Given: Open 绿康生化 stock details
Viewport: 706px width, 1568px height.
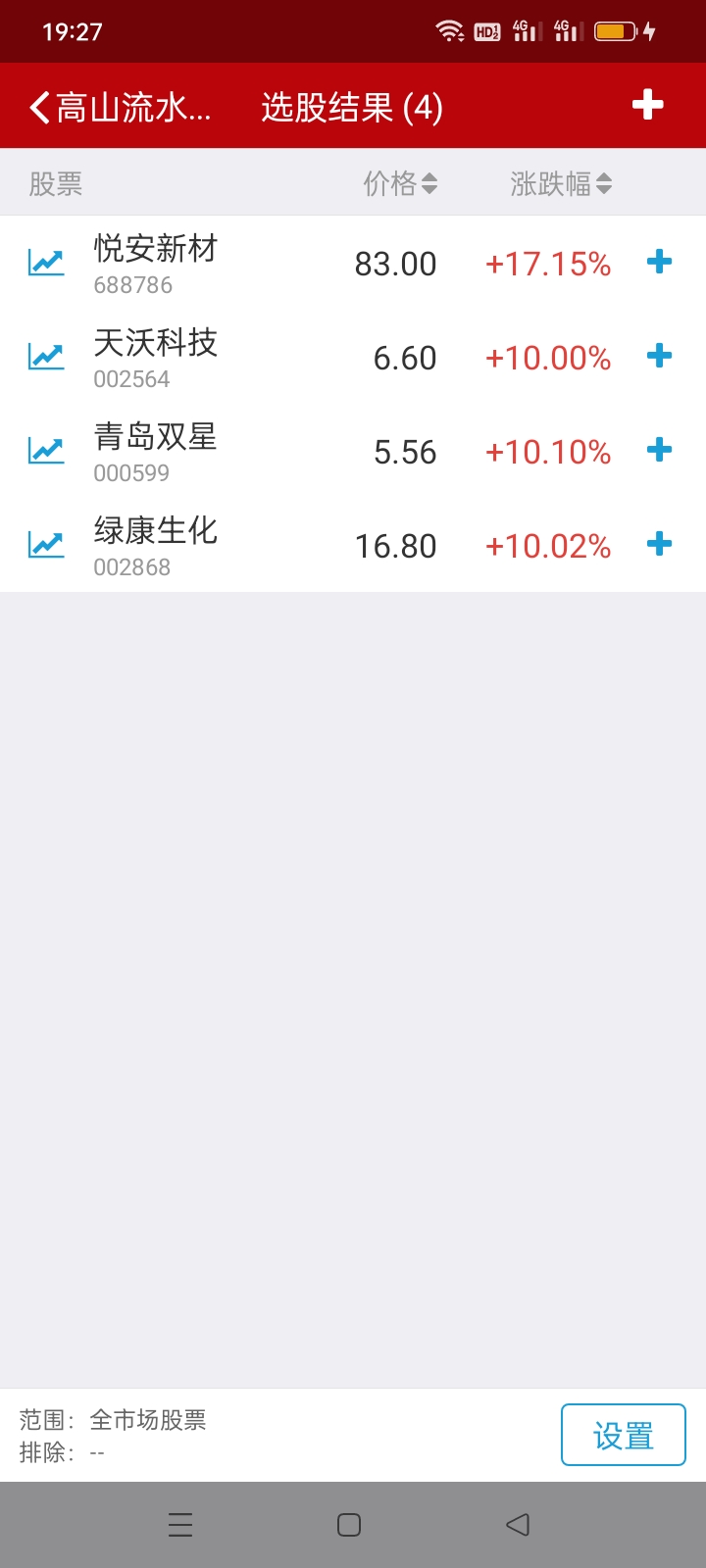Looking at the screenshot, I should pyautogui.click(x=155, y=545).
